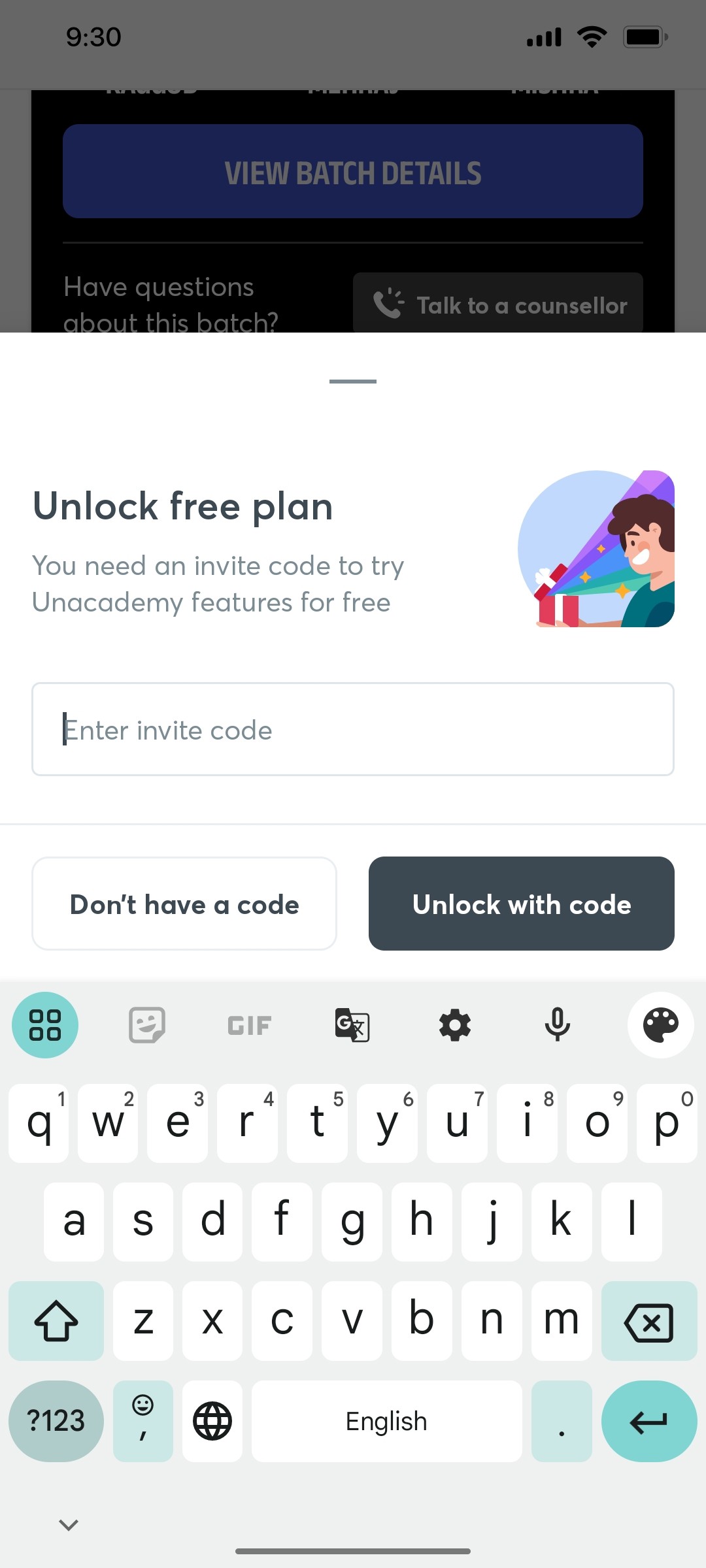
Task: Focus the Enter invite code field
Action: click(353, 730)
